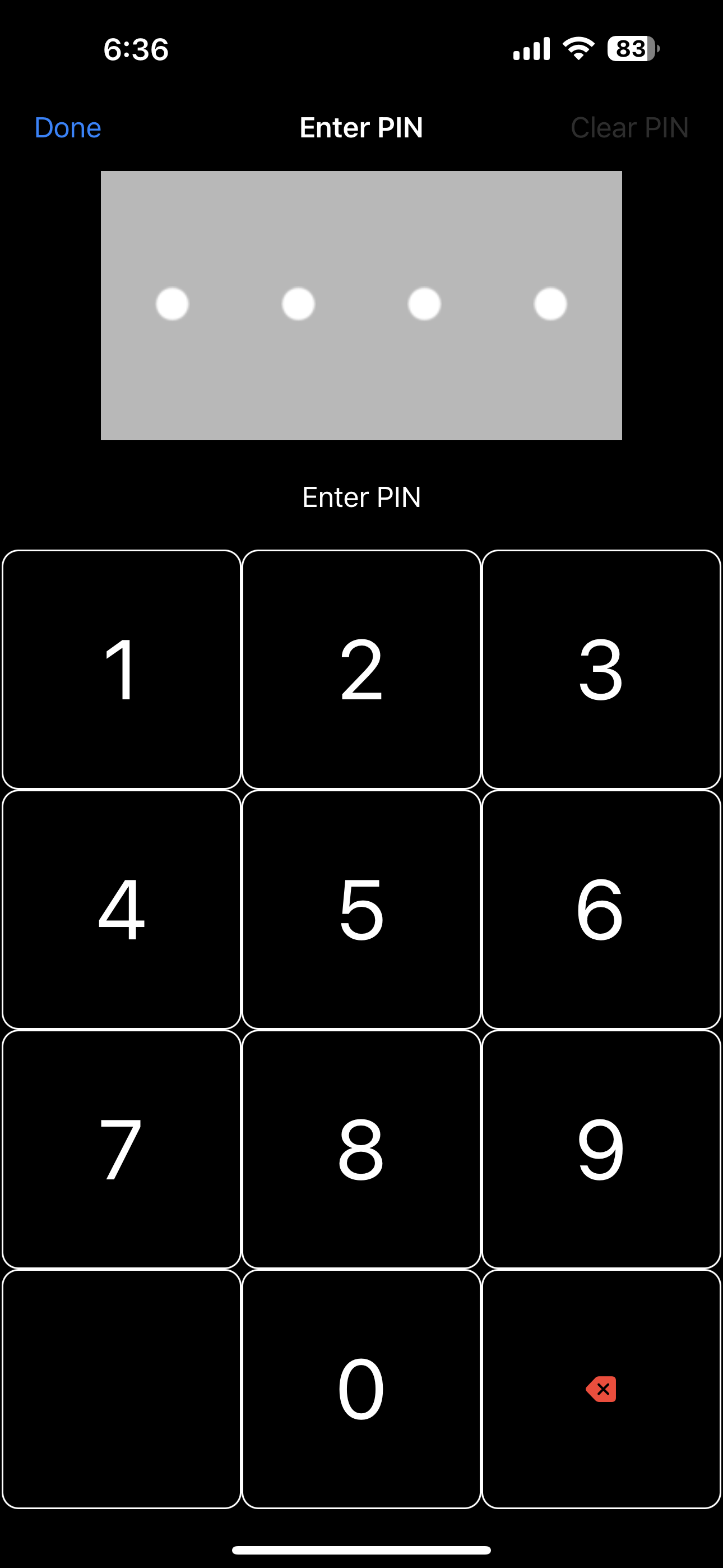Enter digit 3 on the keypad
Screen dimensions: 723x1568
[601, 669]
